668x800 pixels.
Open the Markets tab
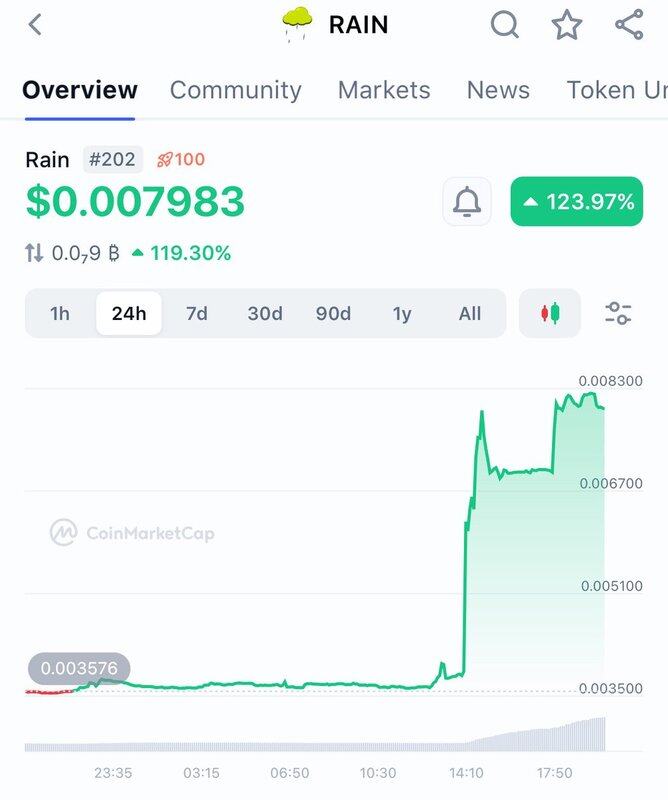pyautogui.click(x=384, y=90)
